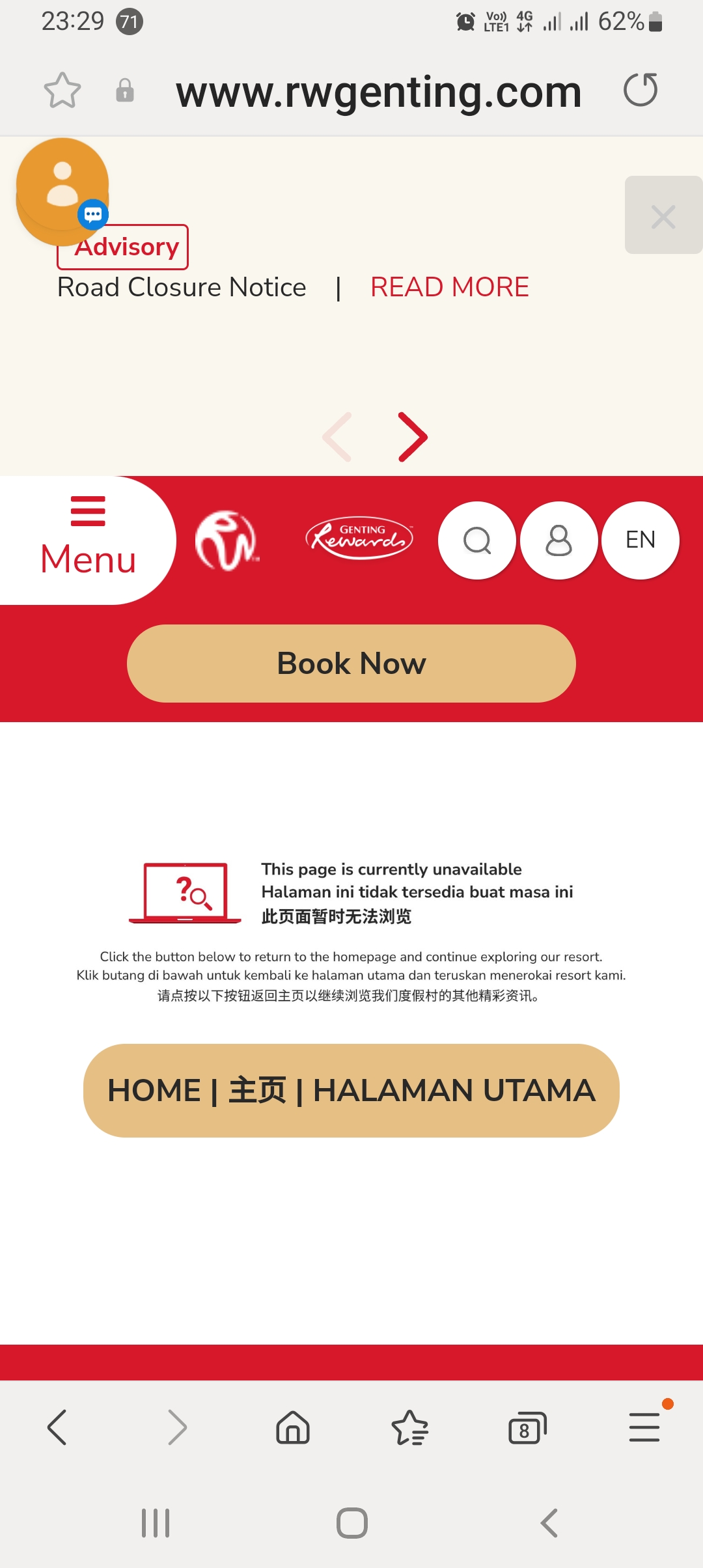703x1568 pixels.
Task: Change language from EN
Action: tap(640, 540)
